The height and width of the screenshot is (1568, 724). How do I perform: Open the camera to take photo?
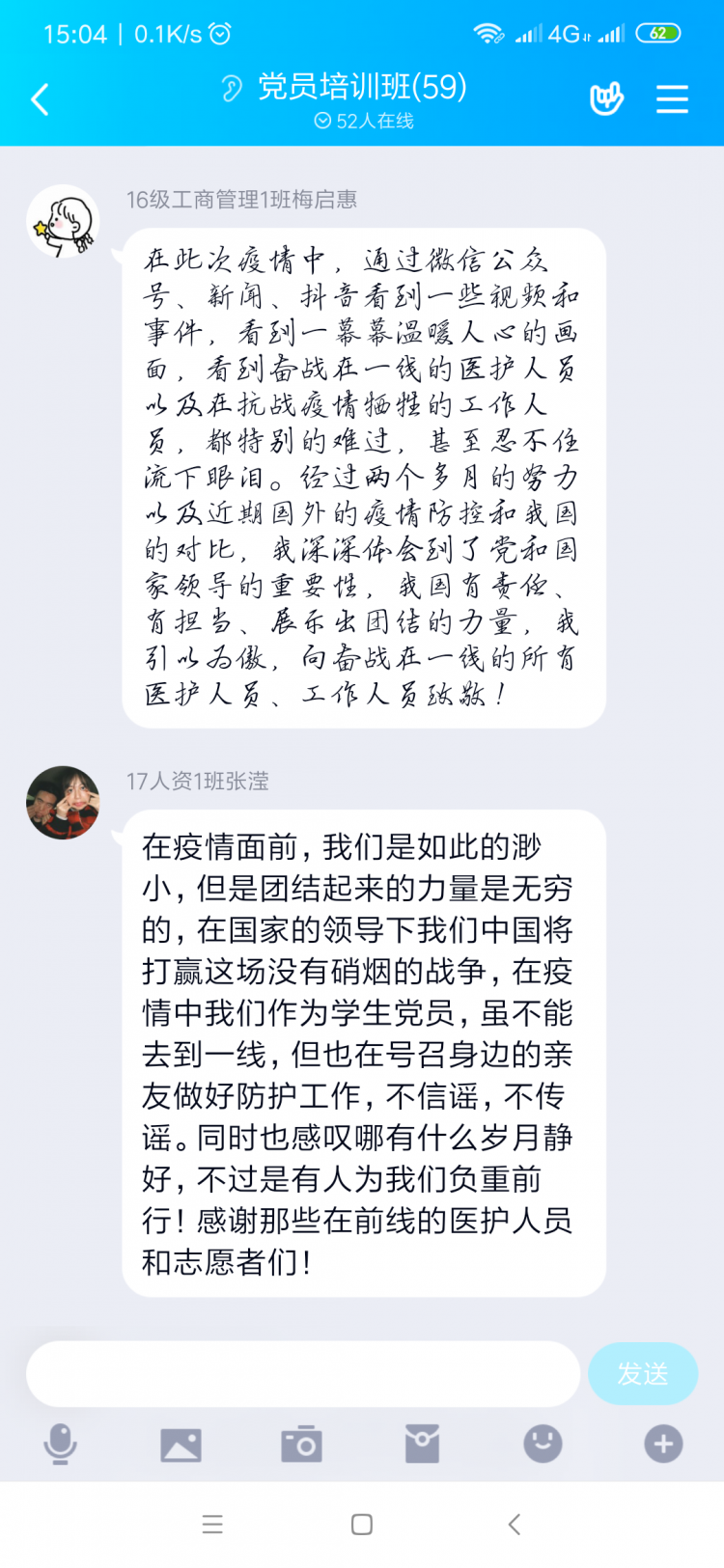click(x=301, y=1444)
